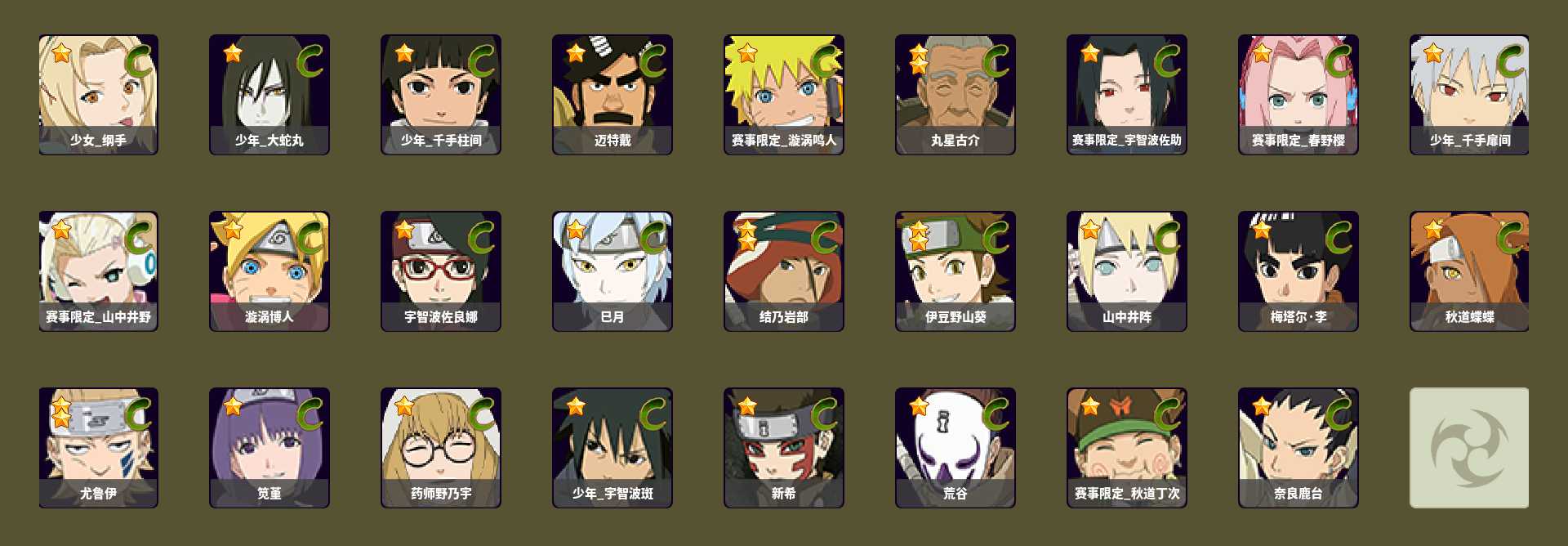The image size is (1568, 546).
Task: Select the 少年_宇智波斑 portrait
Action: pos(612,447)
